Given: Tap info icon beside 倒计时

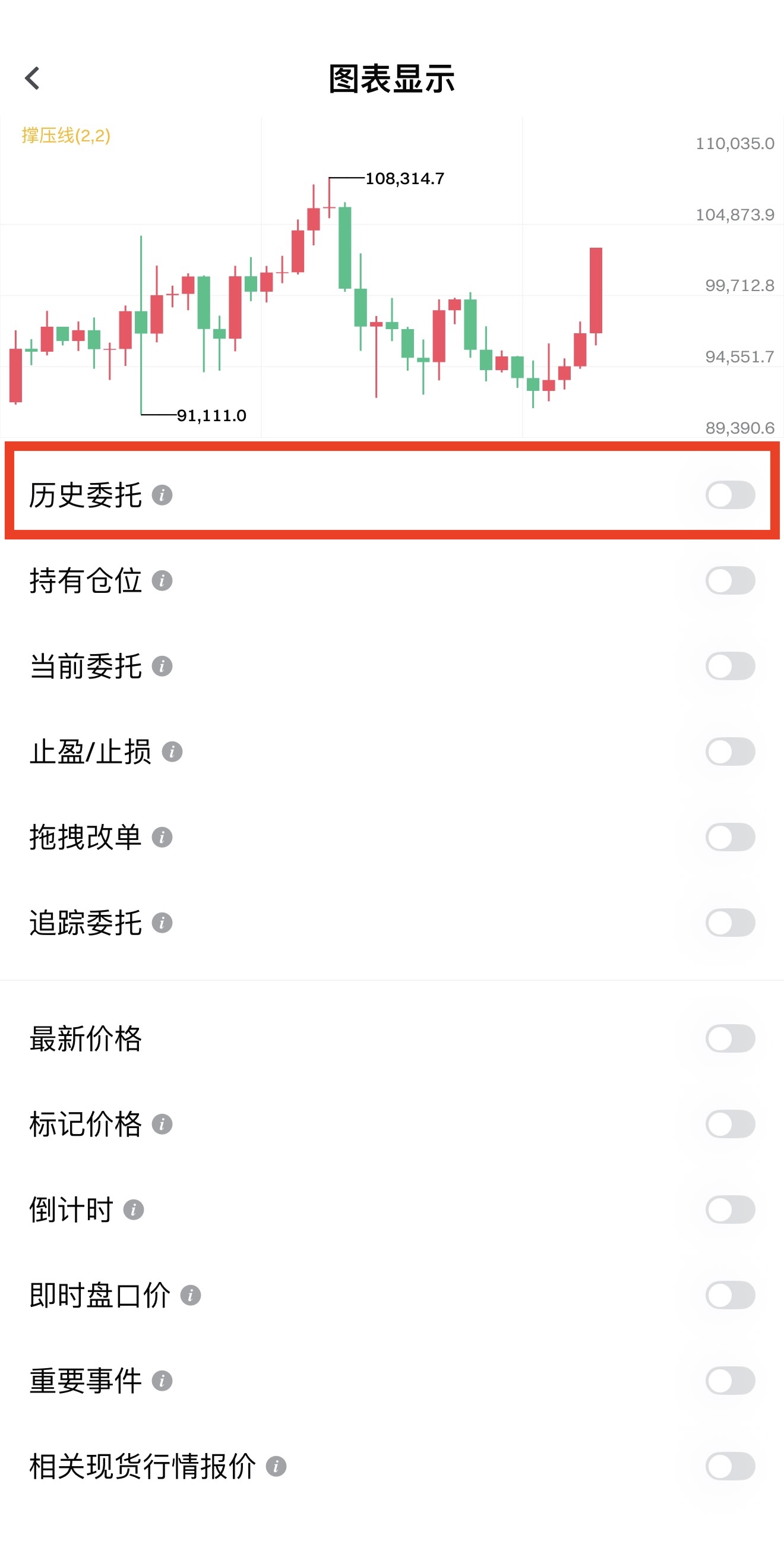Looking at the screenshot, I should (x=133, y=1210).
